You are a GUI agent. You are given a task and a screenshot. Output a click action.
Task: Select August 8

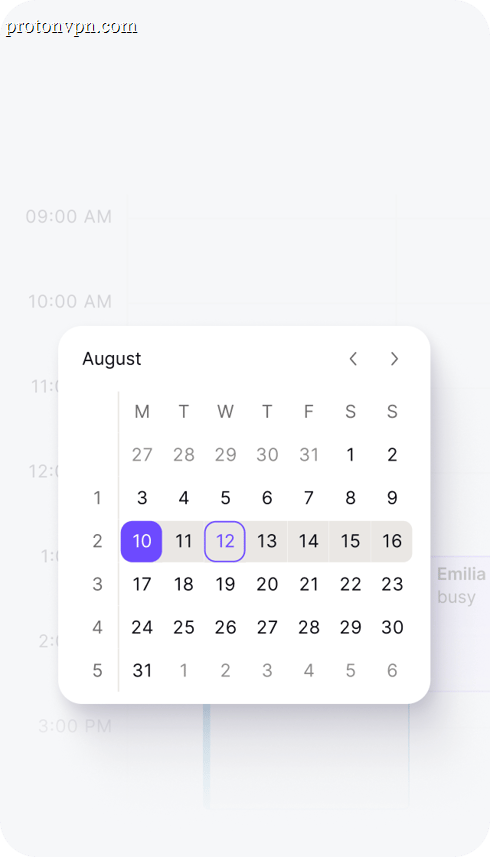(x=350, y=498)
